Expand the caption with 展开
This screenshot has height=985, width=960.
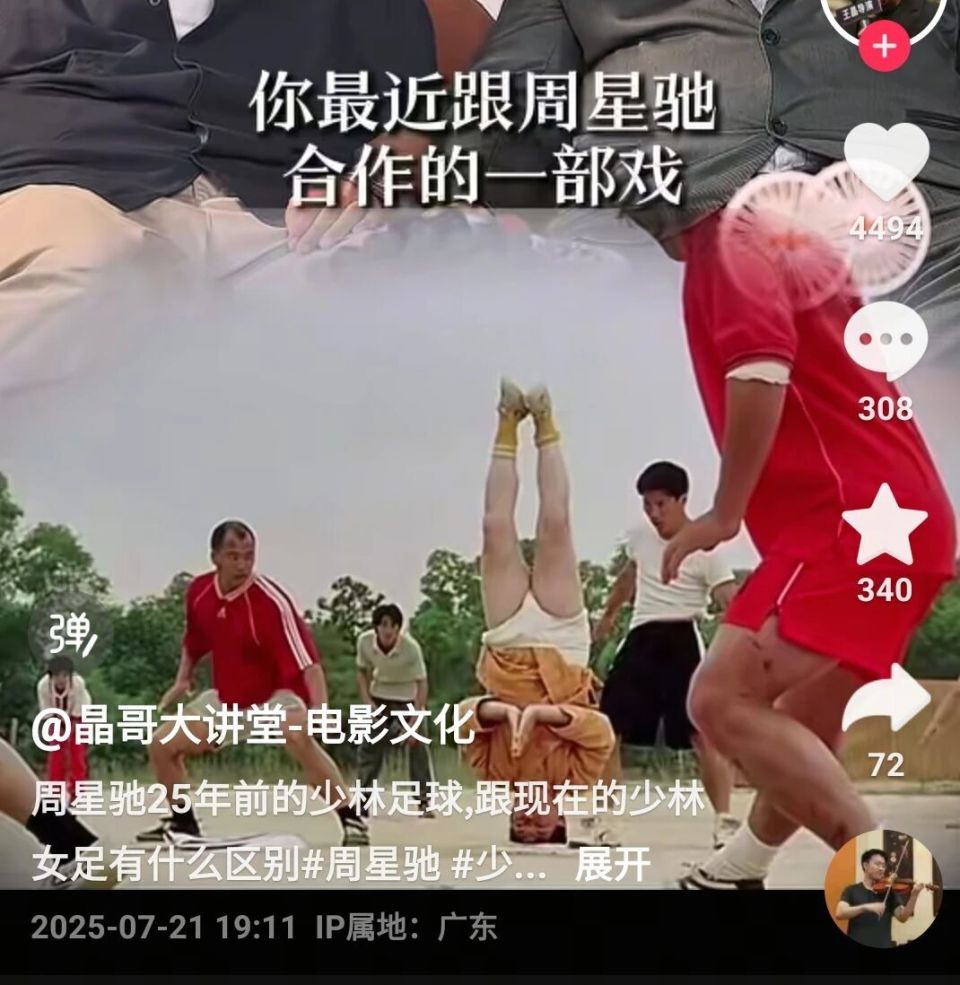612,860
